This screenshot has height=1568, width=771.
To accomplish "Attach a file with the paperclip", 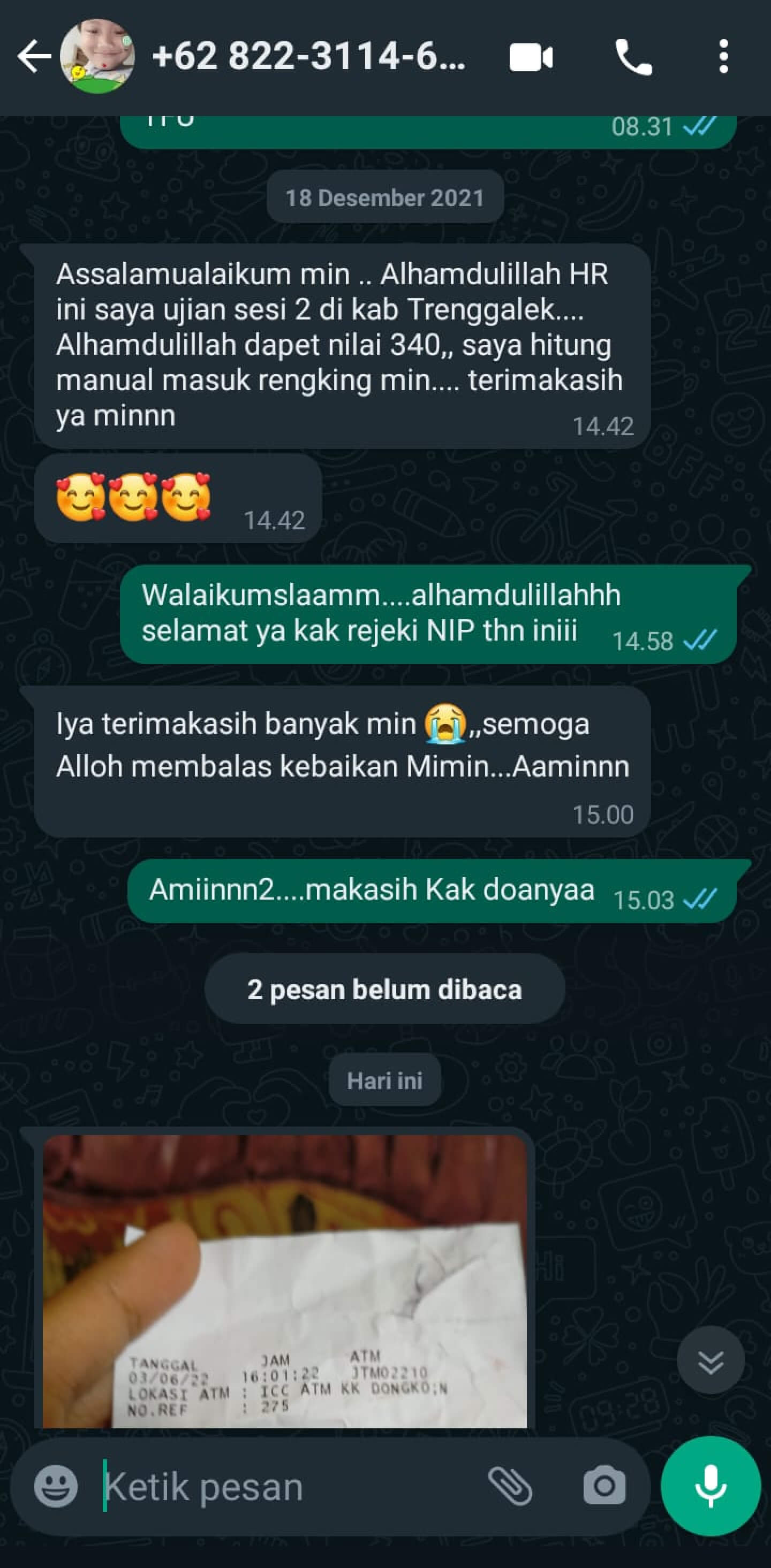I will pos(510,1486).
